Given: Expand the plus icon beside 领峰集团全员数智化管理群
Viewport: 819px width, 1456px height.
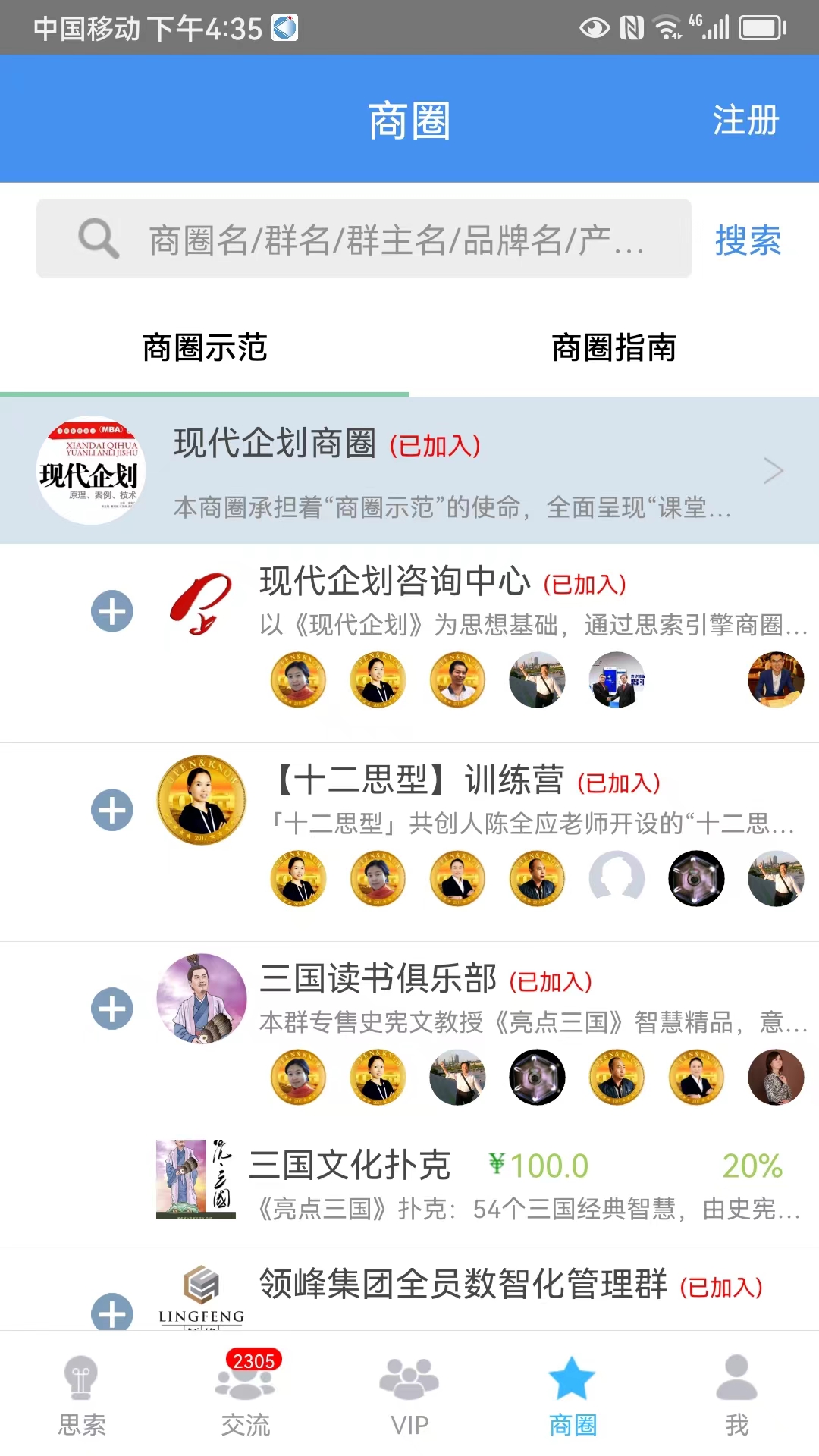Looking at the screenshot, I should 112,1312.
